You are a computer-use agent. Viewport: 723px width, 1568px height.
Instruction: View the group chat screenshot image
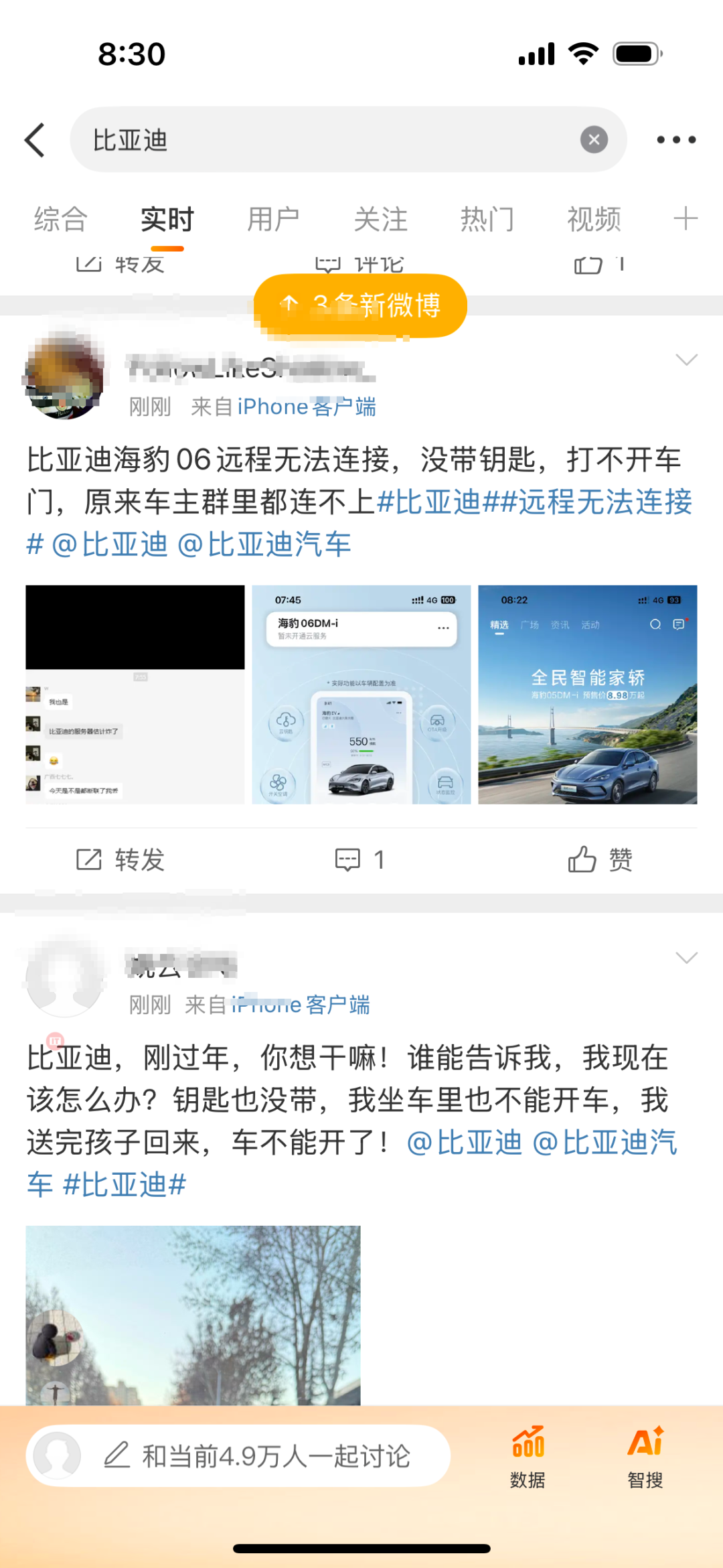pyautogui.click(x=135, y=695)
